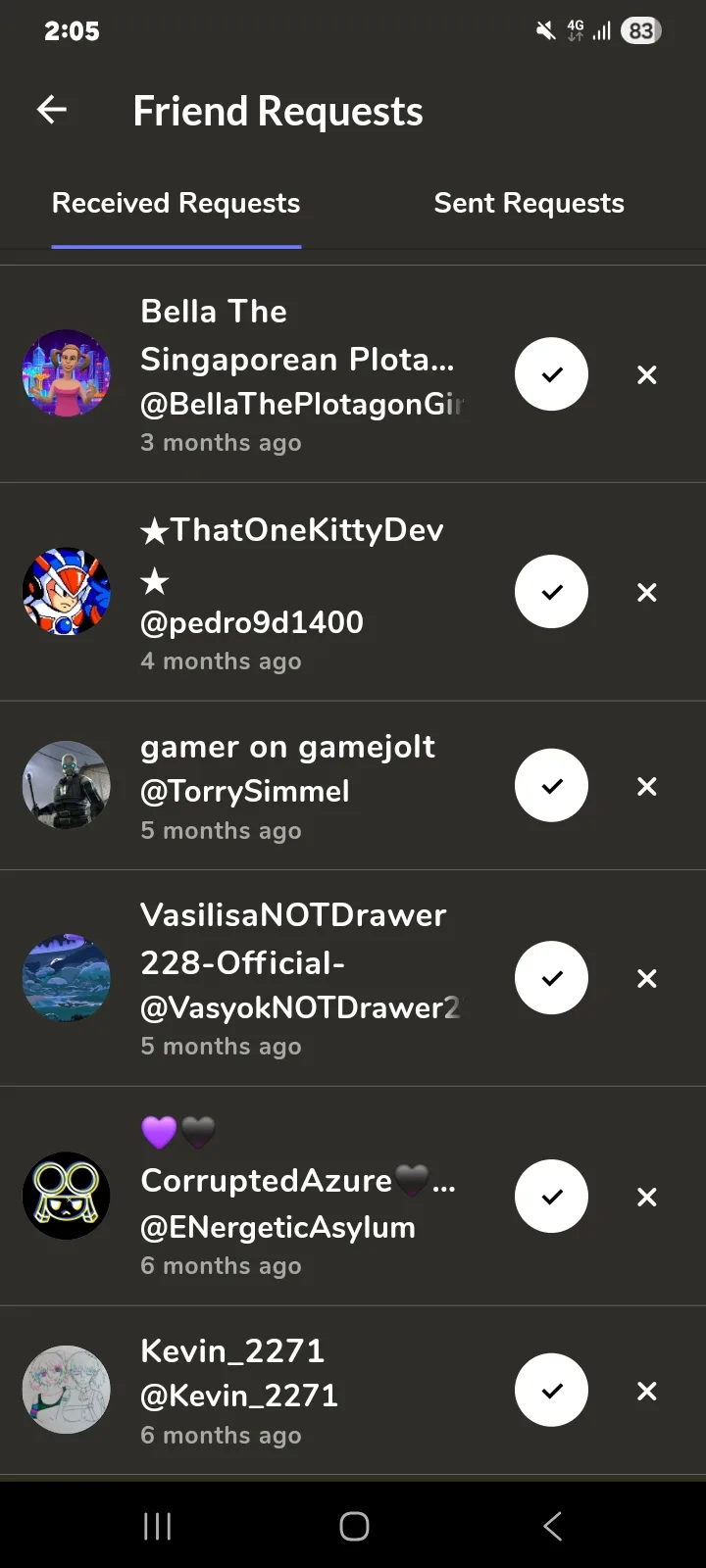The image size is (706, 1568).
Task: Accept the request from @ENergeticAsylum
Action: pos(552,1197)
